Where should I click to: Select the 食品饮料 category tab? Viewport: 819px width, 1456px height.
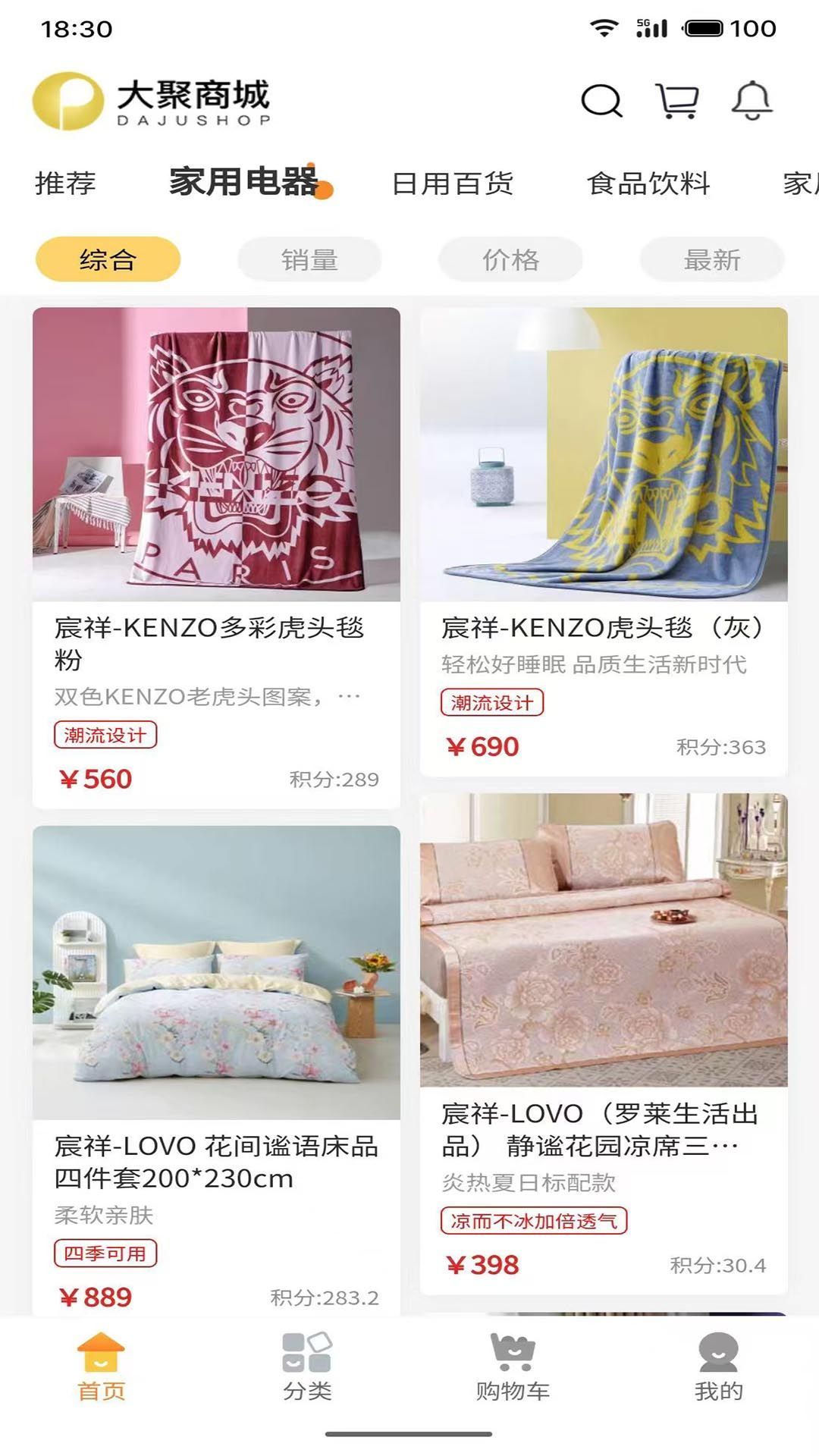tap(648, 184)
